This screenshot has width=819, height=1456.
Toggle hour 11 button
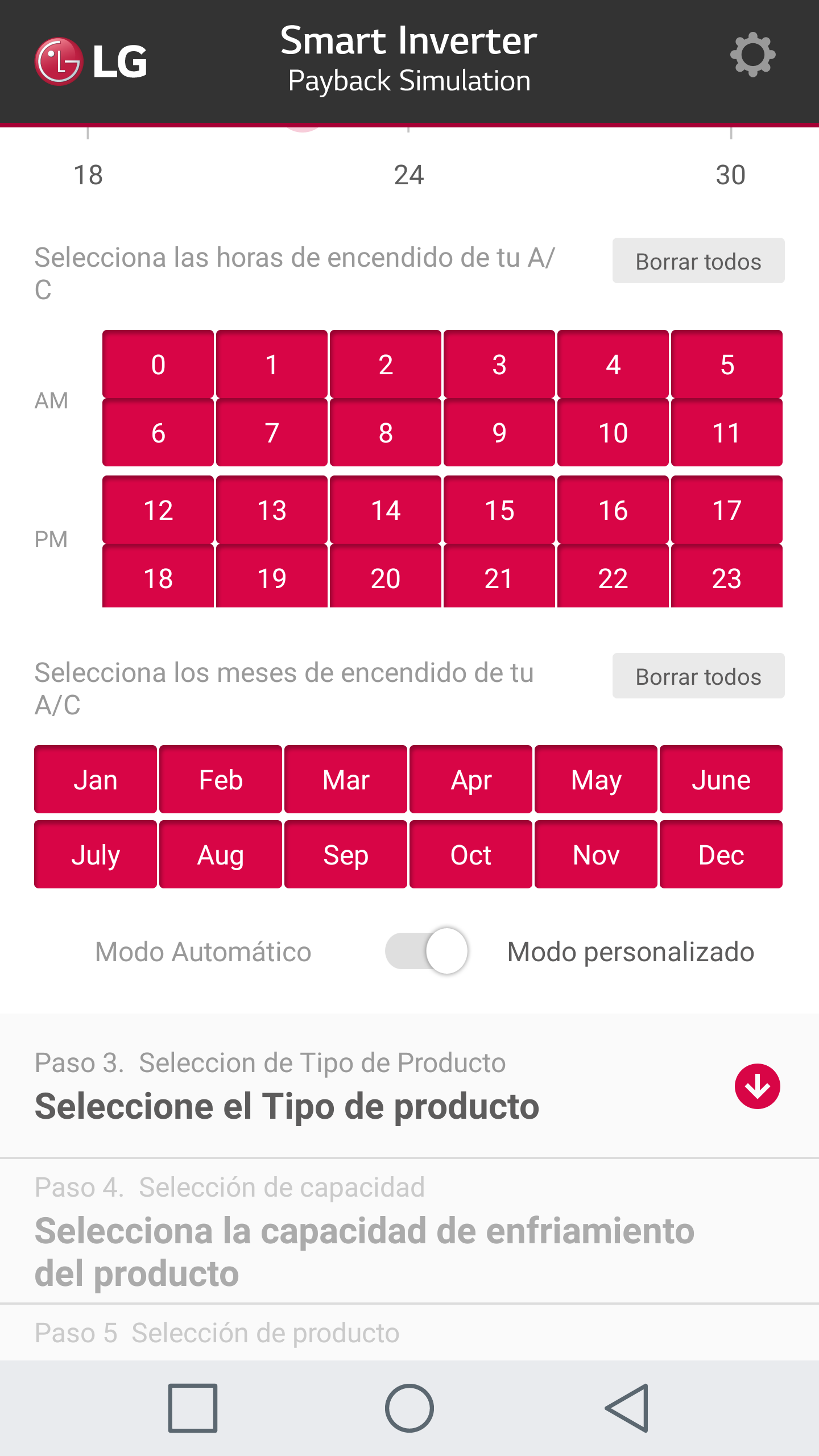pyautogui.click(x=726, y=433)
